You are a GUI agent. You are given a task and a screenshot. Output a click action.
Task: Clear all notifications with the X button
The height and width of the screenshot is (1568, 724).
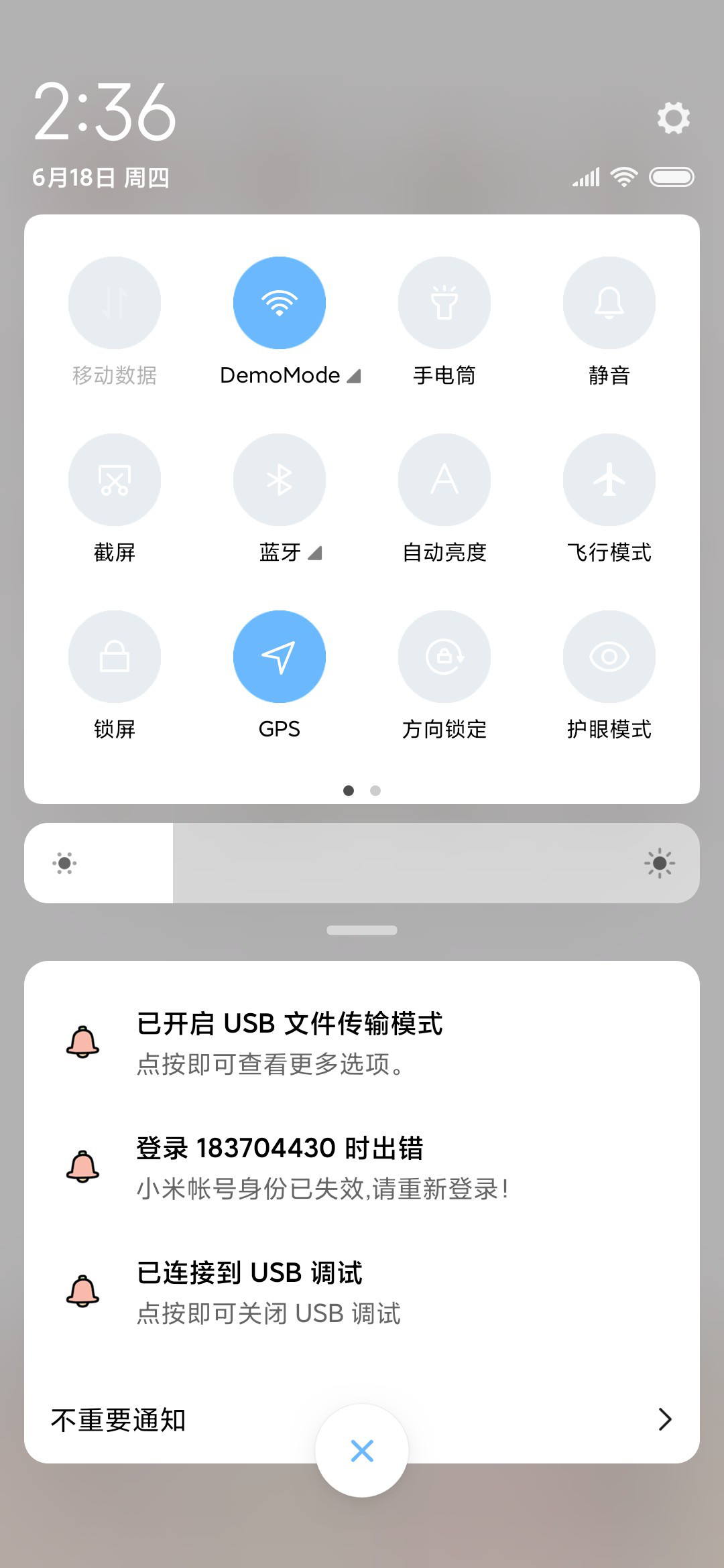pos(362,1451)
